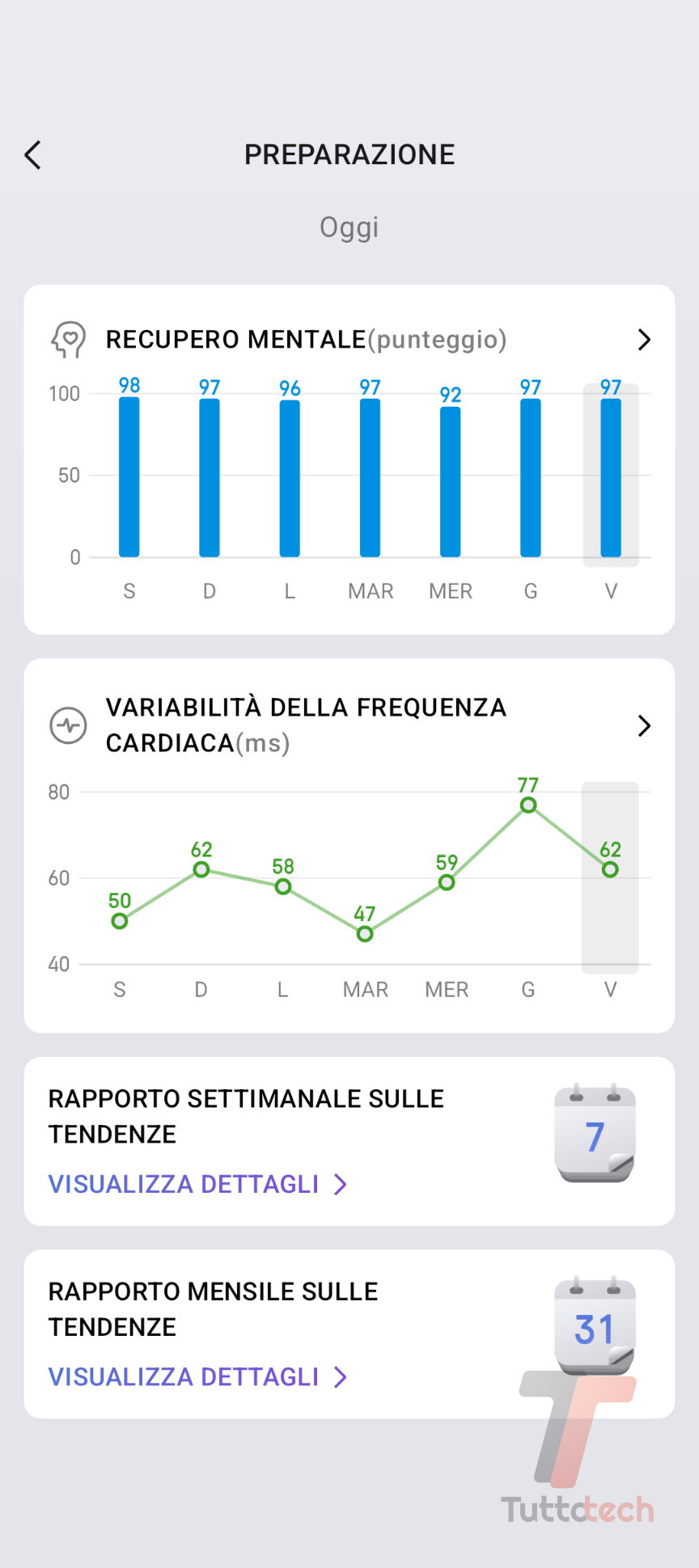
Task: Go back from the Preparazione screen
Action: pos(33,154)
